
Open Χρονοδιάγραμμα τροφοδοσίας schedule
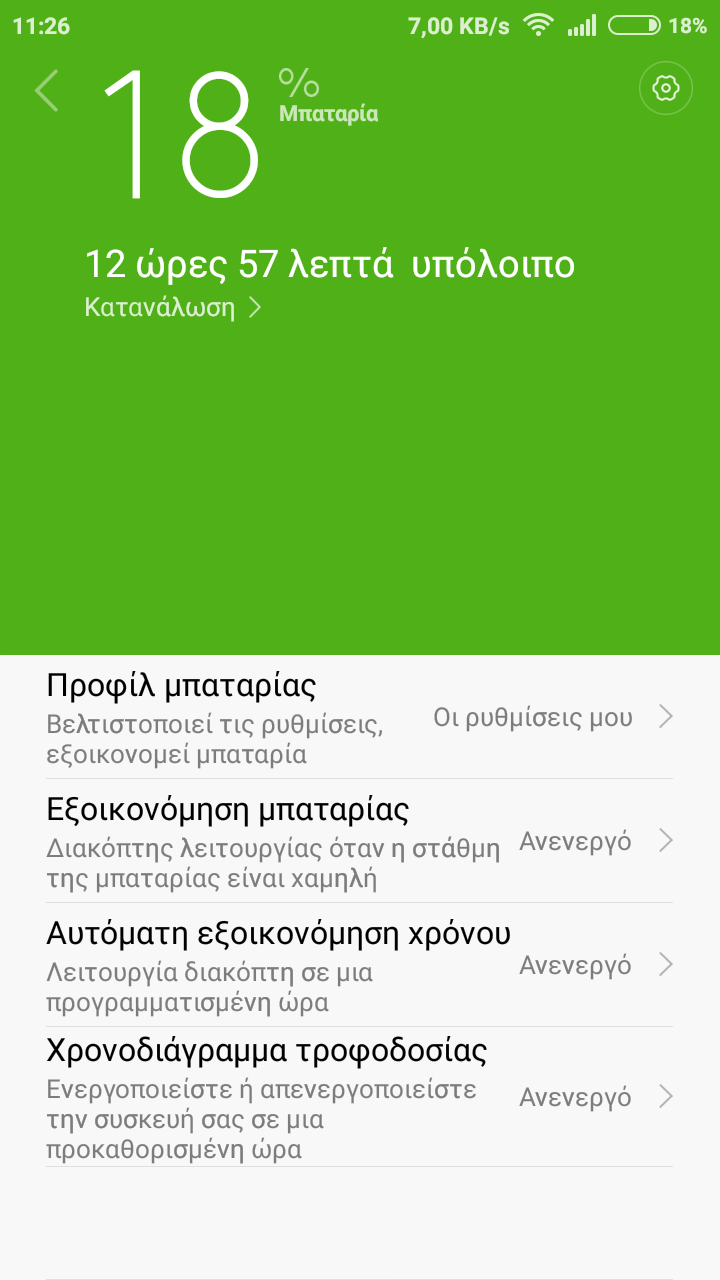pos(360,1097)
